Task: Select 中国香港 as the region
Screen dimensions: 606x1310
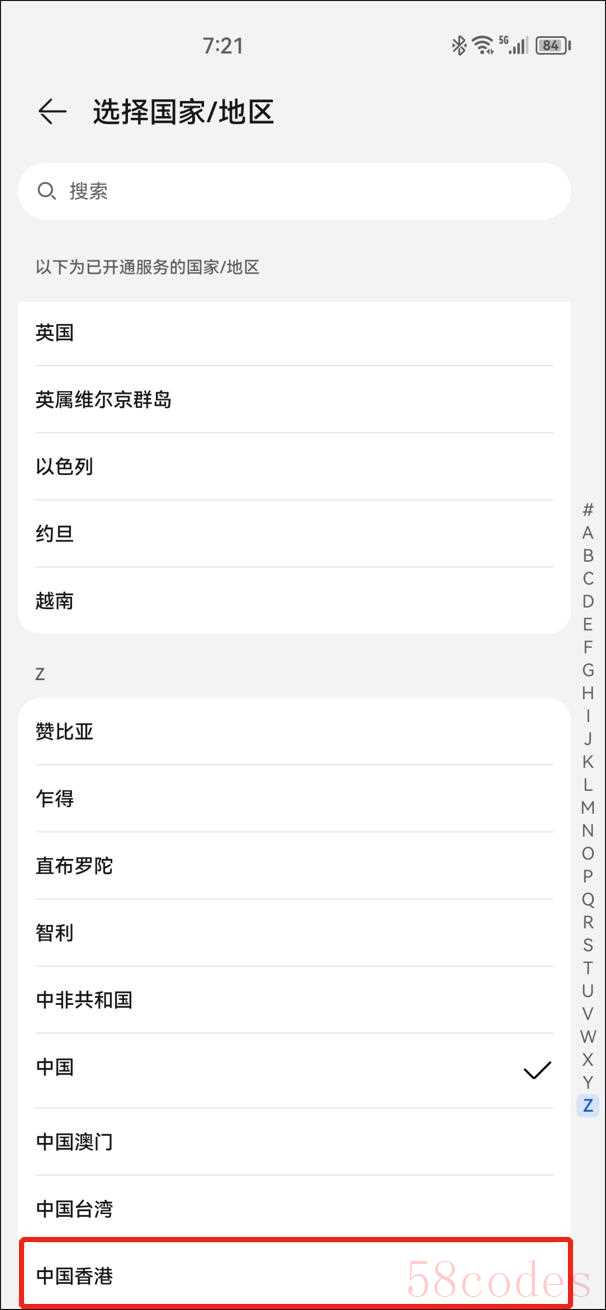Action: coord(294,1276)
